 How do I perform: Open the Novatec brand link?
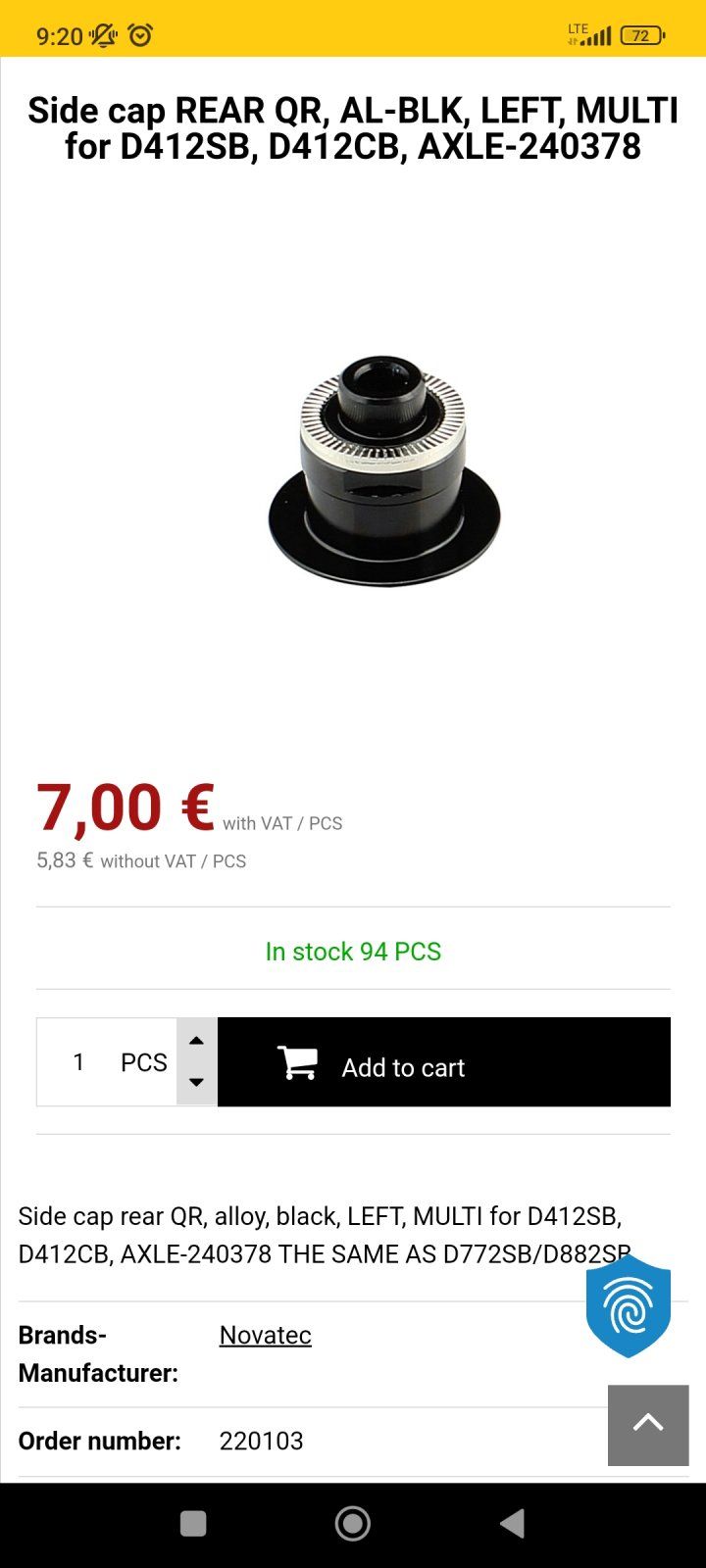click(265, 1335)
